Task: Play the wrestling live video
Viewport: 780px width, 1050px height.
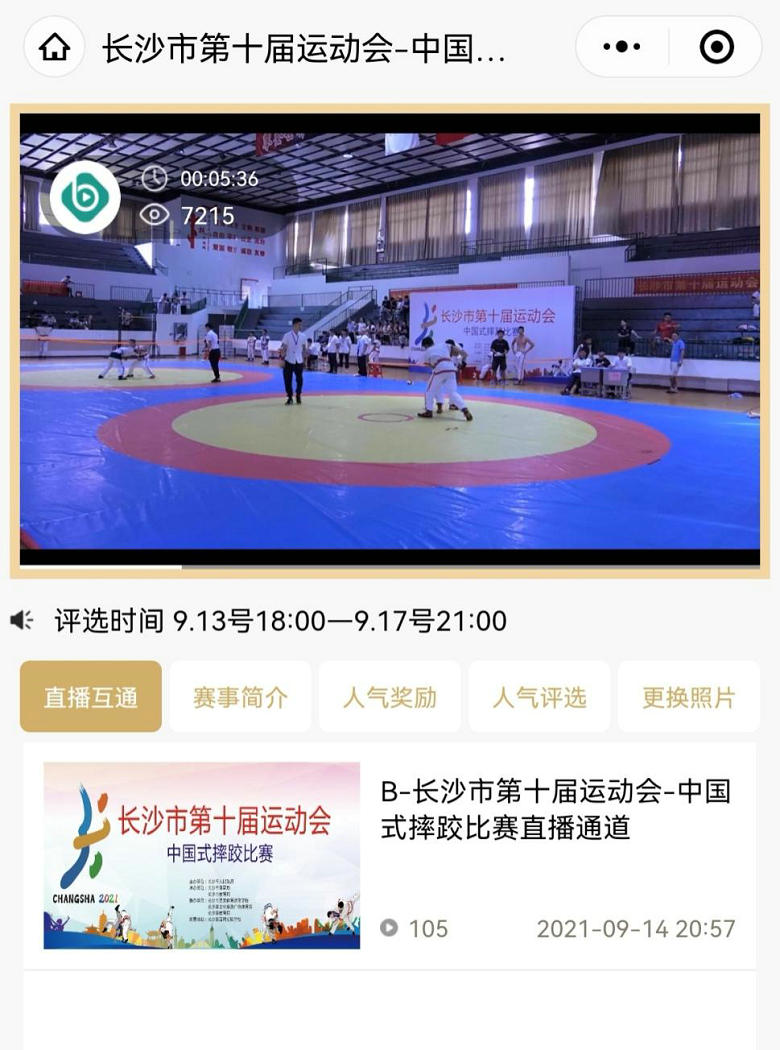Action: click(390, 340)
